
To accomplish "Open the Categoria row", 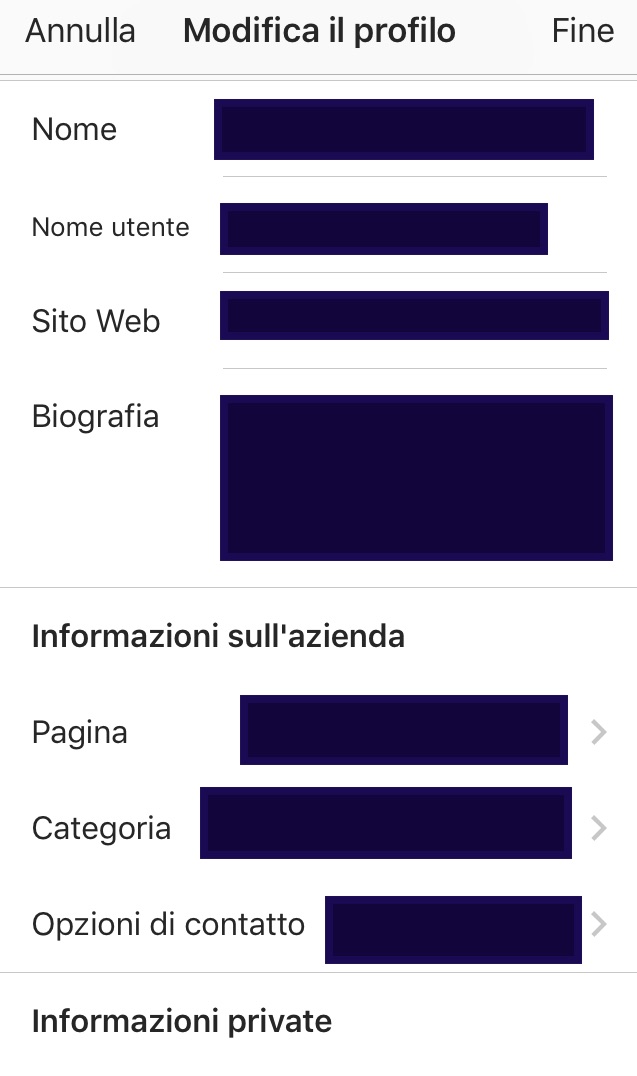I will click(386, 823).
